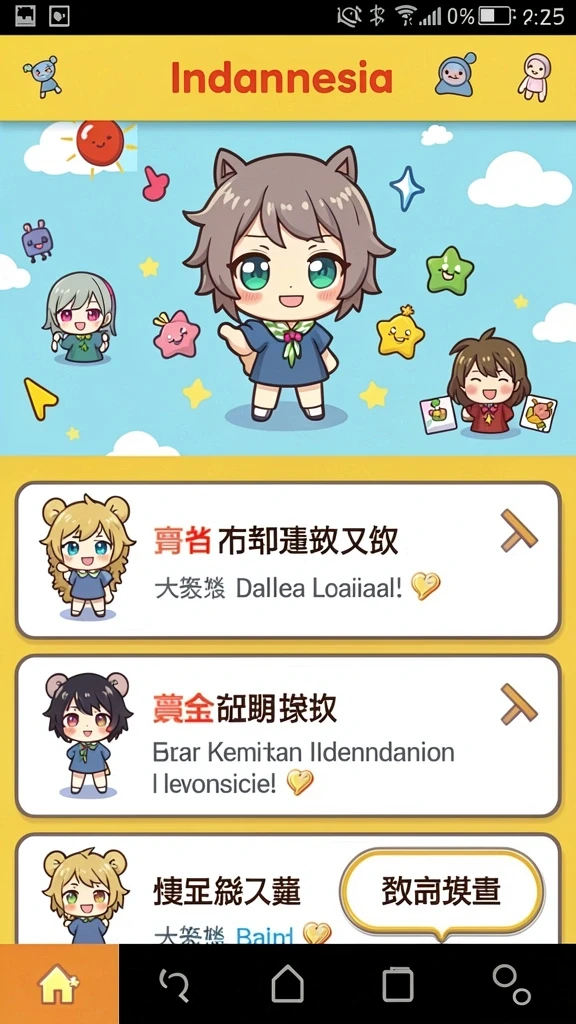Image resolution: width=576 pixels, height=1024 pixels.
Task: Open the partly visible third card with blonde bear-eared character
Action: point(176,889)
